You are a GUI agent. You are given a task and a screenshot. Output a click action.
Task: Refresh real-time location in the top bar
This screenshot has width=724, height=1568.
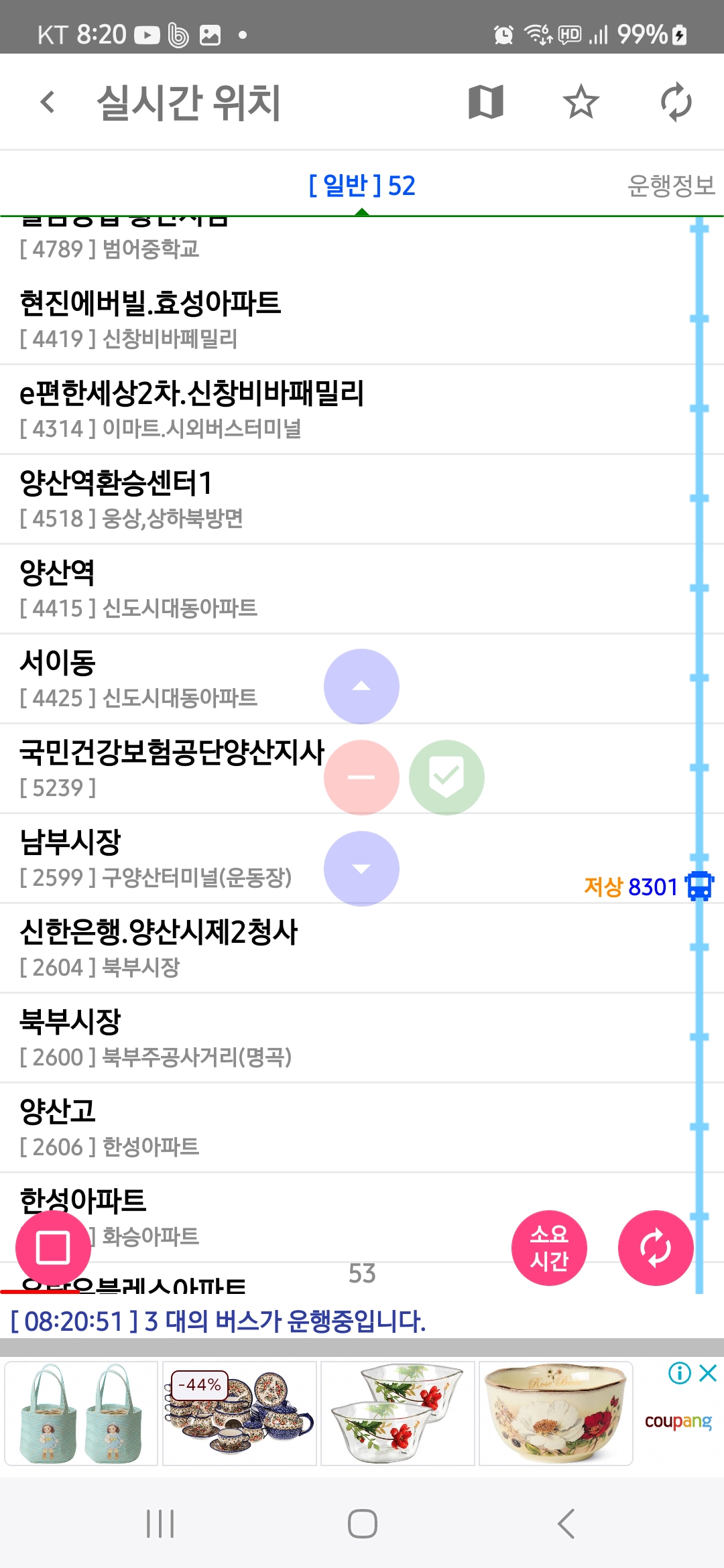[676, 103]
